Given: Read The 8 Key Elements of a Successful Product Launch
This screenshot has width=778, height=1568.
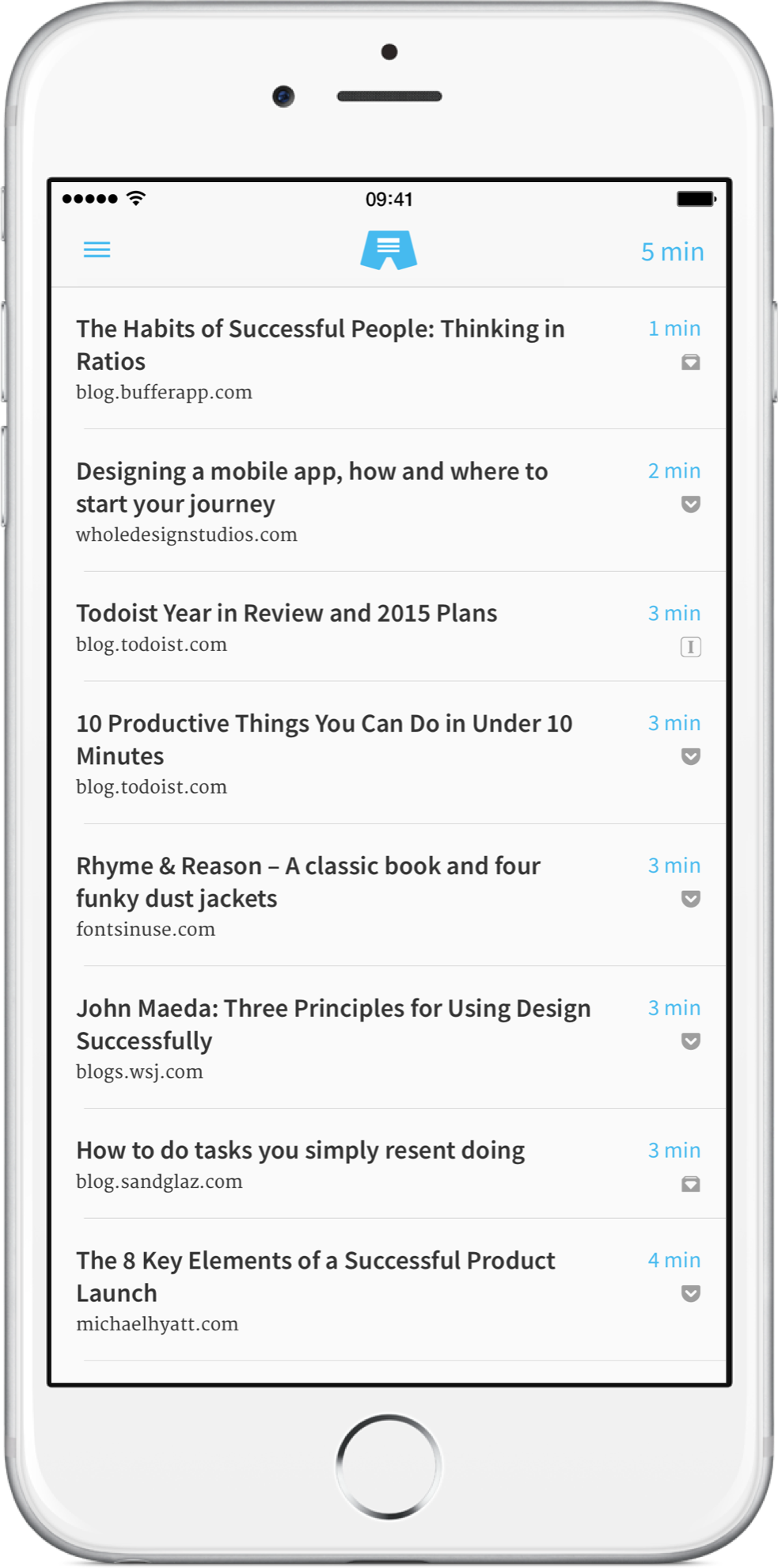Looking at the screenshot, I should 389,1291.
